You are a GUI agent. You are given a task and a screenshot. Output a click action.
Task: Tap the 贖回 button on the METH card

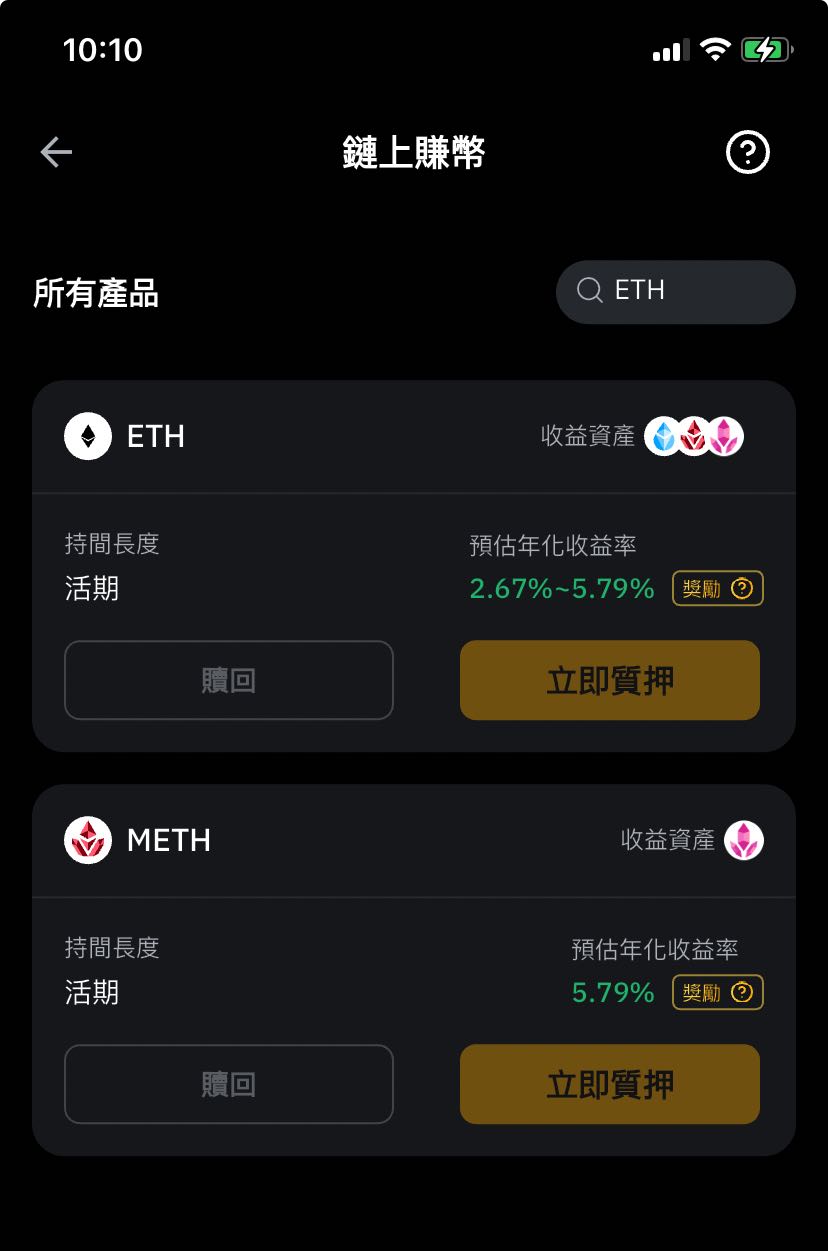tap(229, 1084)
